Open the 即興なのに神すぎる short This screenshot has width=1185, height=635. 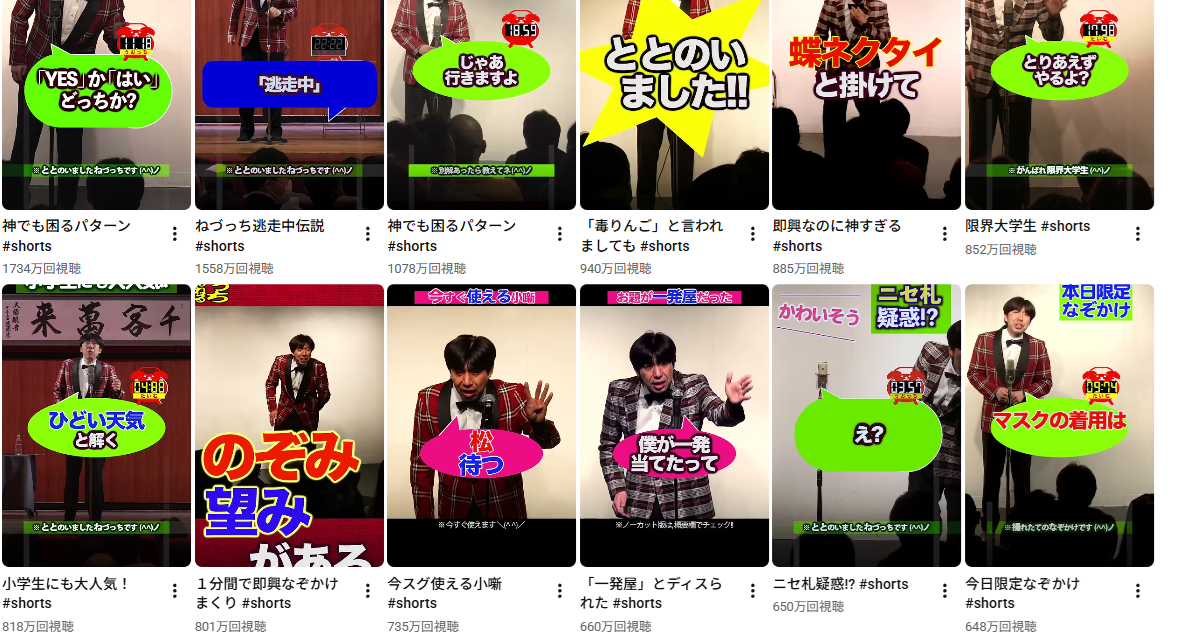point(867,100)
